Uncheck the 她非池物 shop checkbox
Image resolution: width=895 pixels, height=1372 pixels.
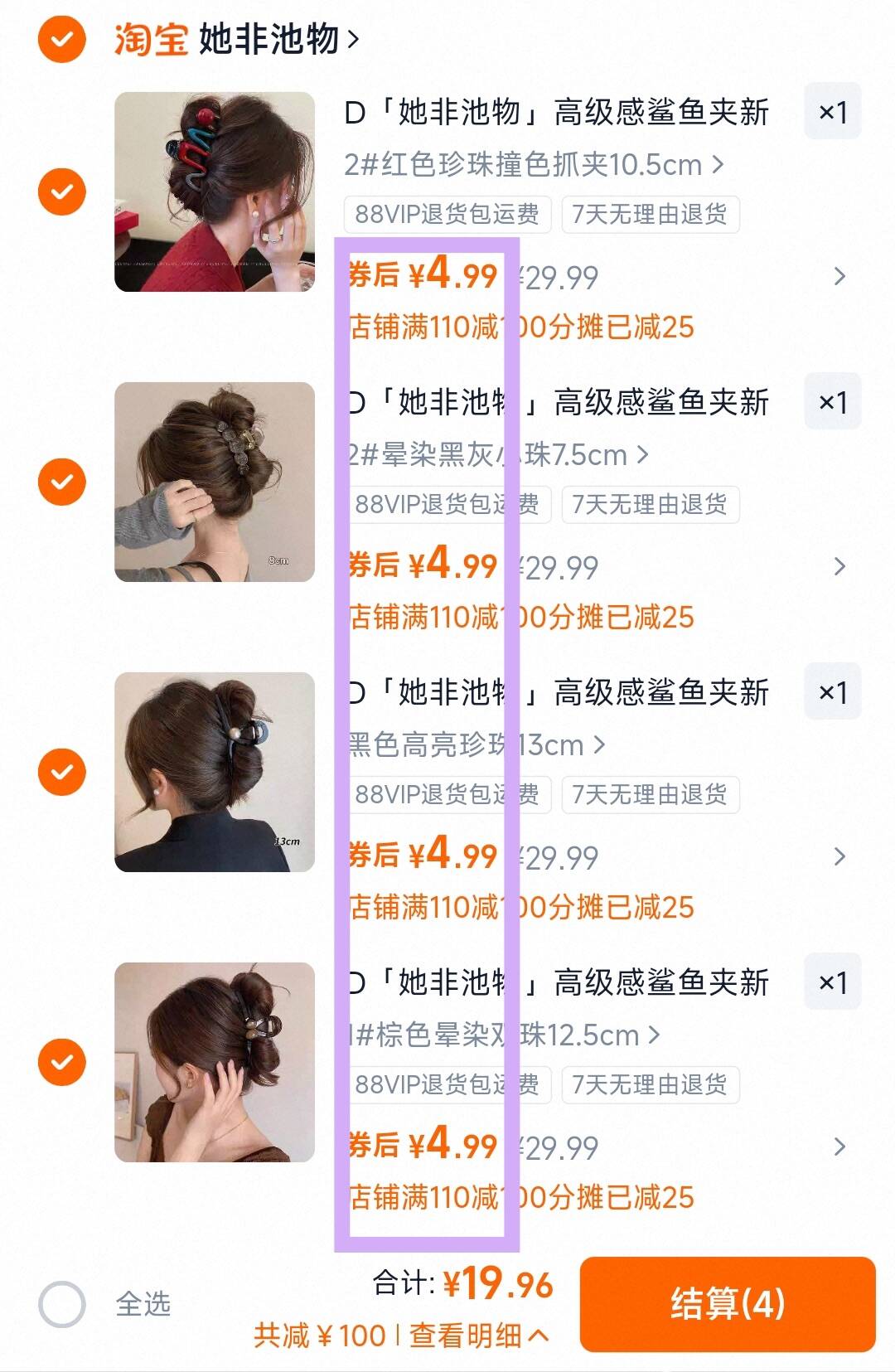tap(61, 38)
